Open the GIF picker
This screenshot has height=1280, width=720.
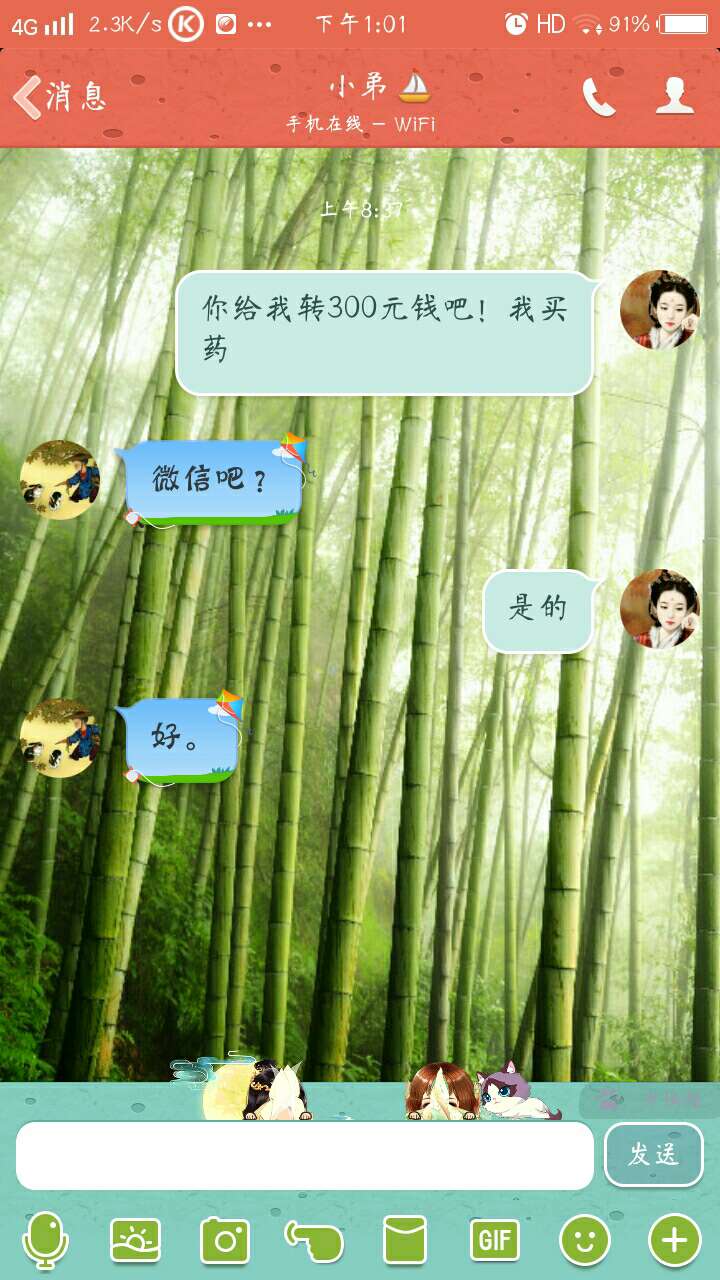point(495,1241)
